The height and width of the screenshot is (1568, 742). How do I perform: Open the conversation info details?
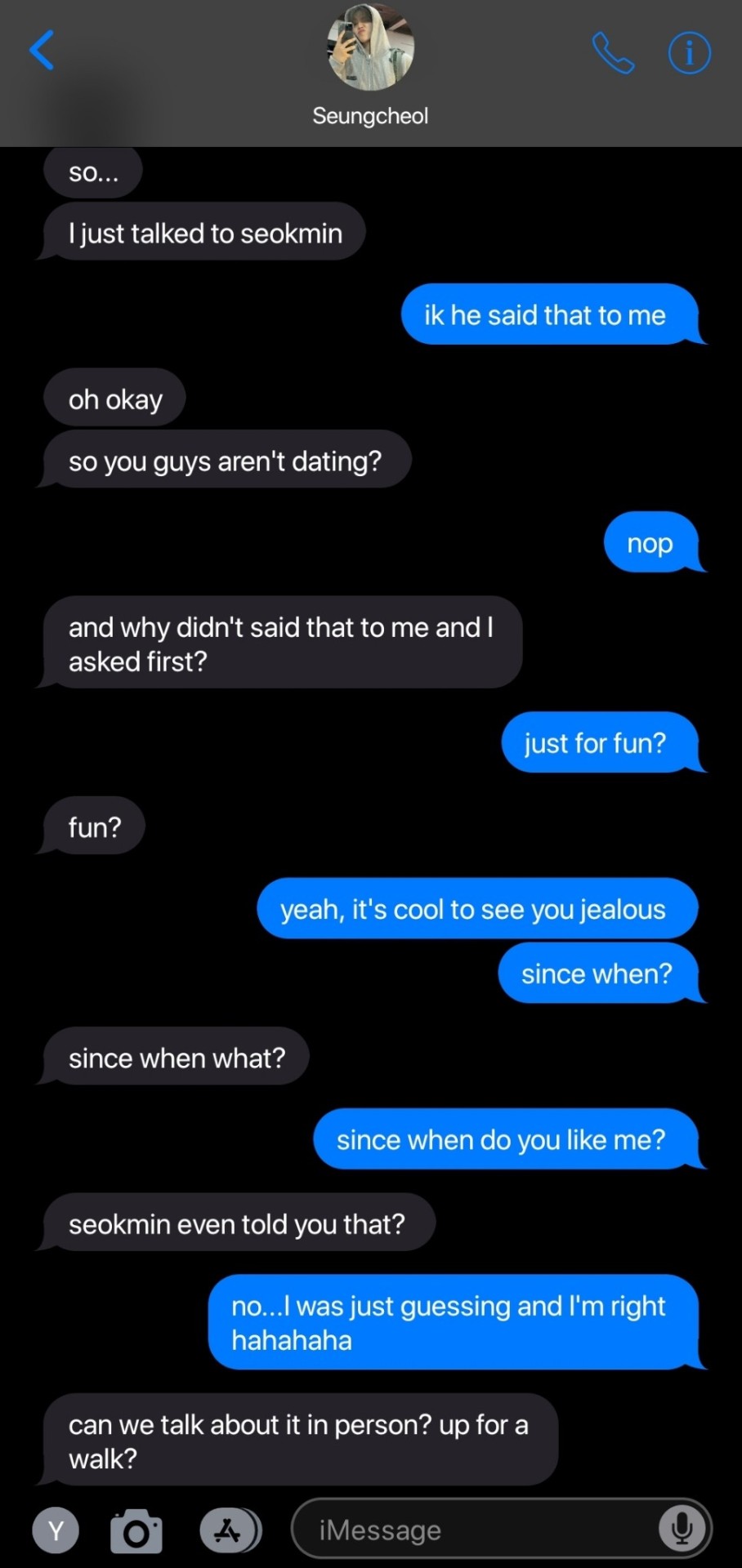tap(689, 53)
